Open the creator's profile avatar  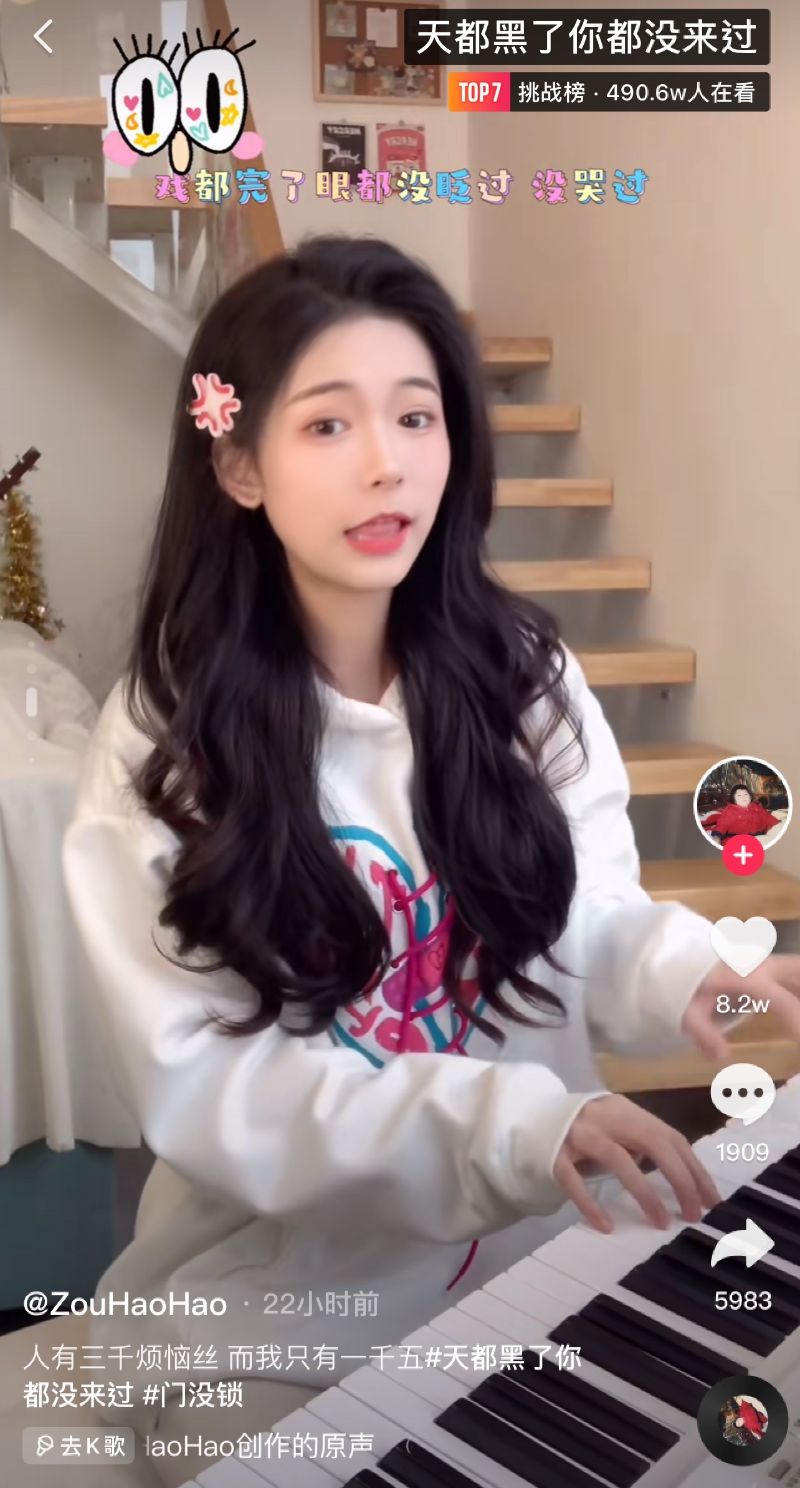(x=742, y=803)
